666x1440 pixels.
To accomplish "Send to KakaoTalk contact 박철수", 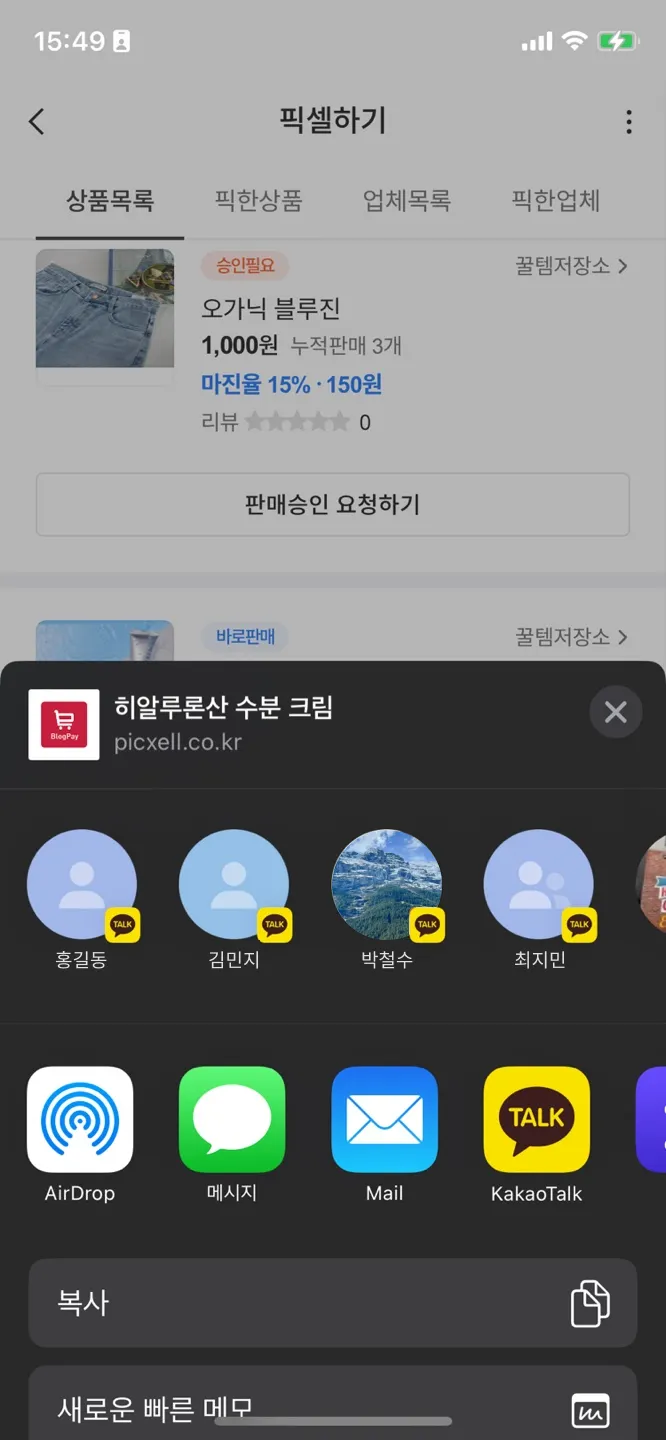I will coord(386,885).
